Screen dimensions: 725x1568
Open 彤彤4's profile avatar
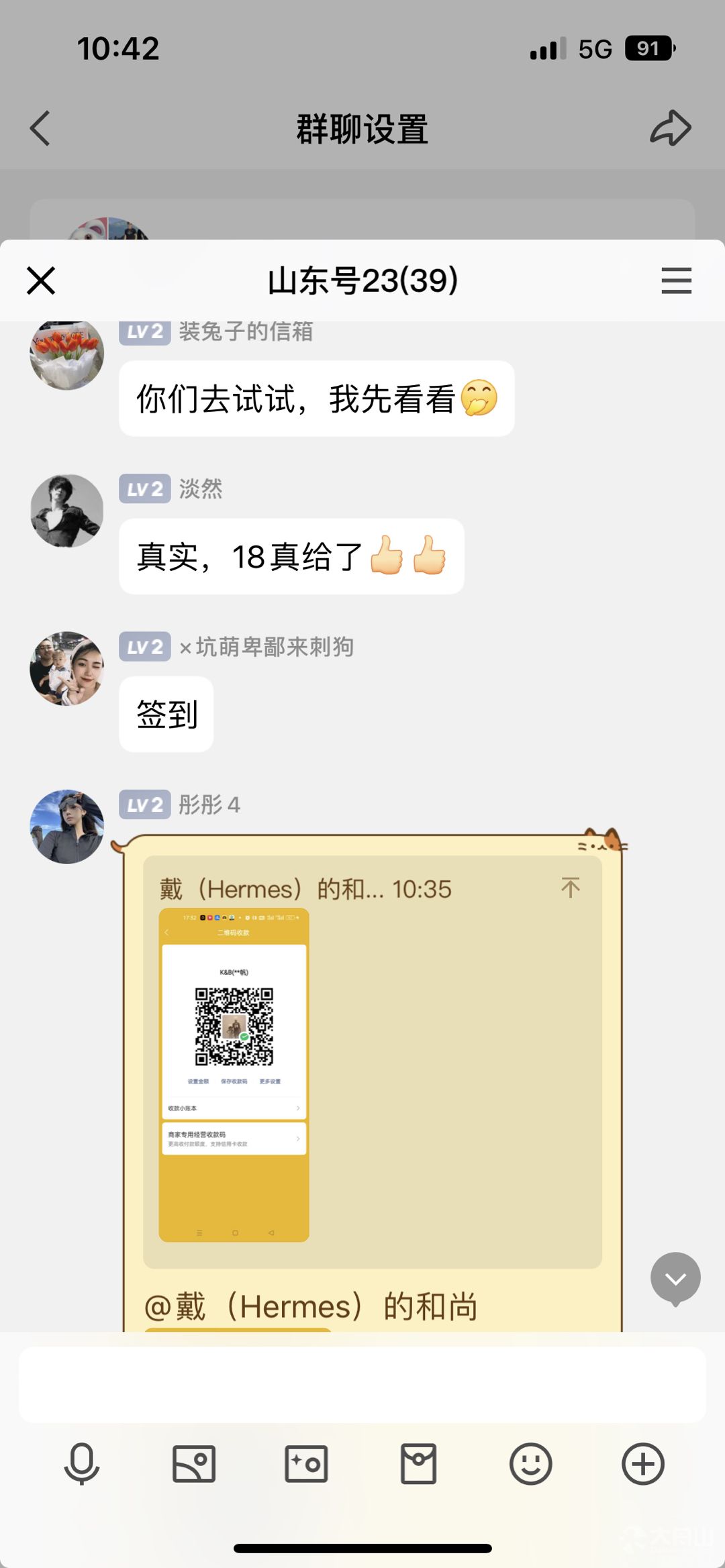(66, 826)
